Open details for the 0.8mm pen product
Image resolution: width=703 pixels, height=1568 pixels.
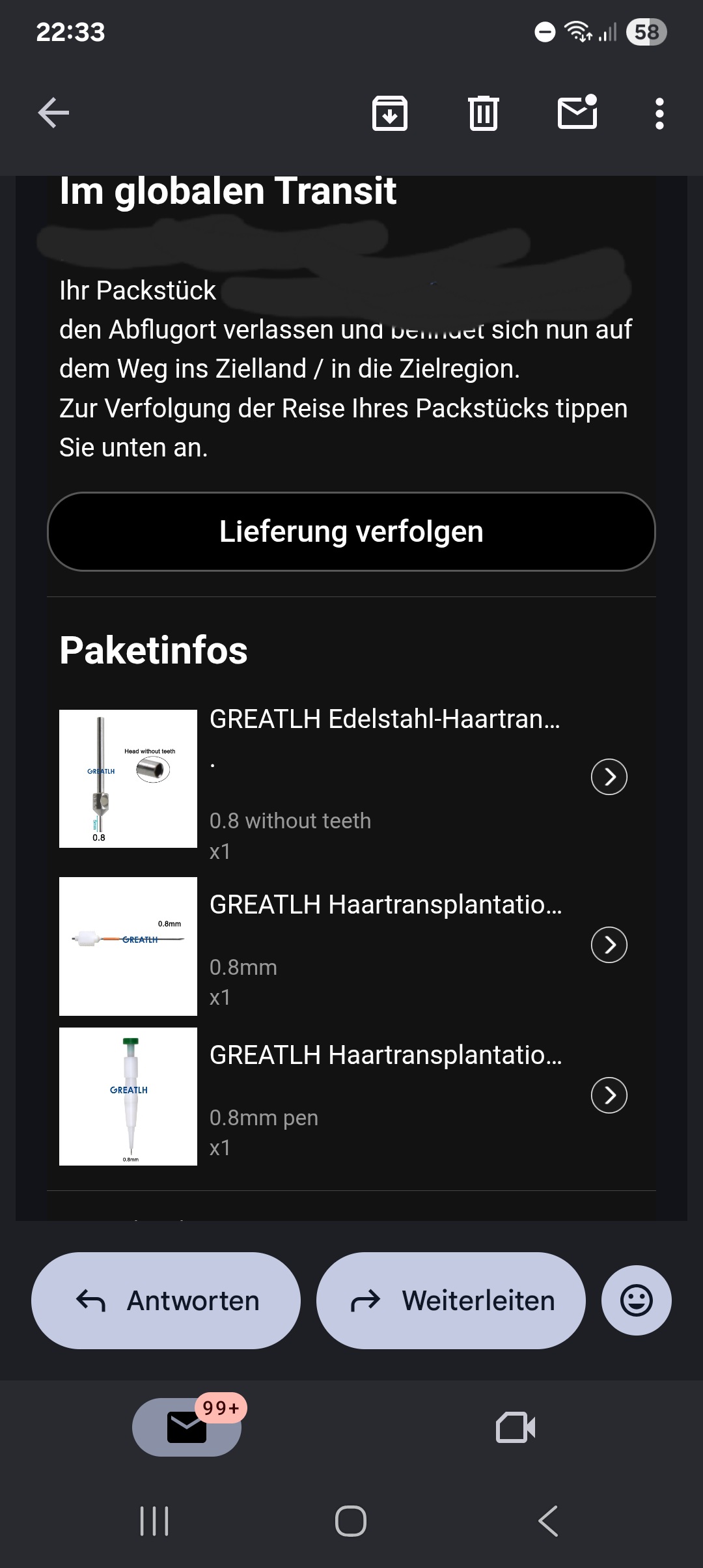click(x=608, y=1095)
